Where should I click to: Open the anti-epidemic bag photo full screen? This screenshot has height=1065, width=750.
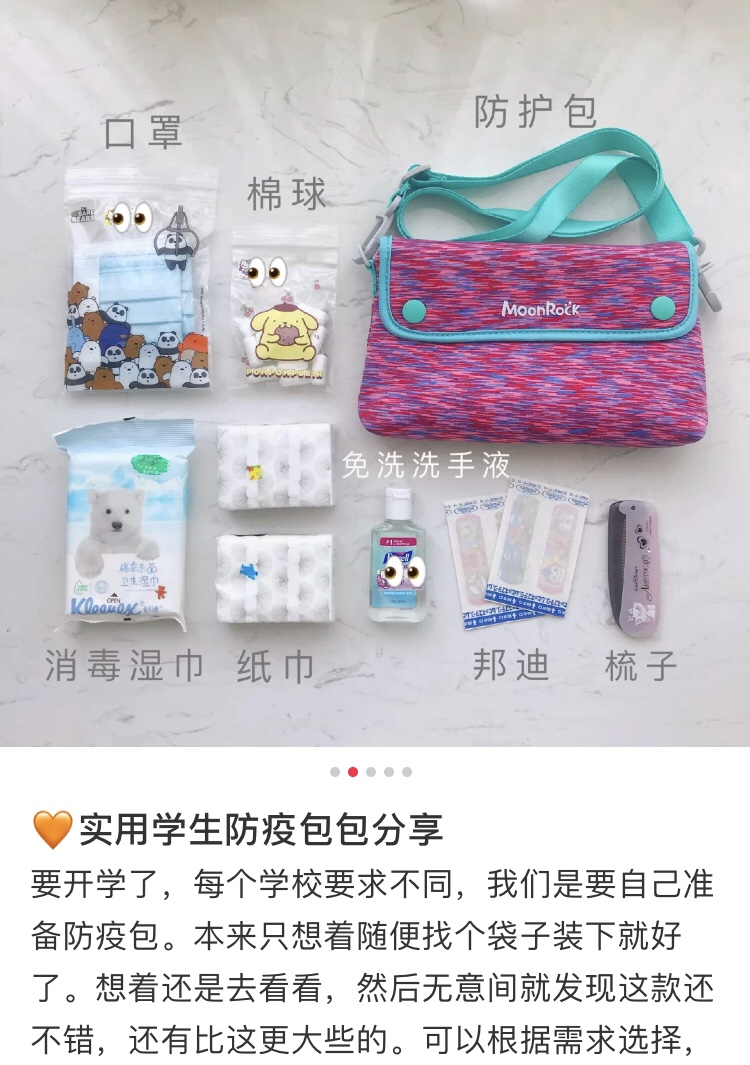click(x=375, y=370)
